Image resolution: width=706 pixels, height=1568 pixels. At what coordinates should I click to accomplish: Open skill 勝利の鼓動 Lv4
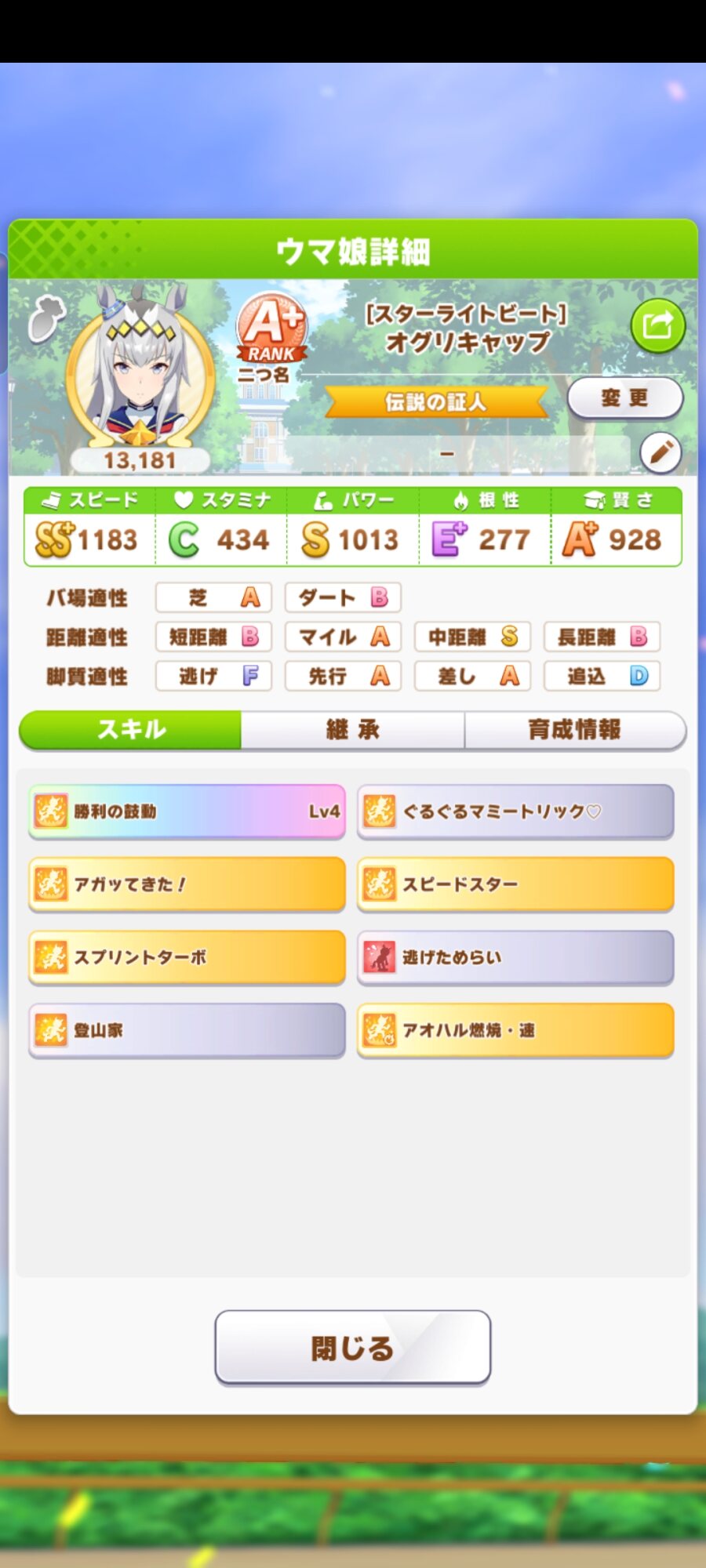coord(187,811)
